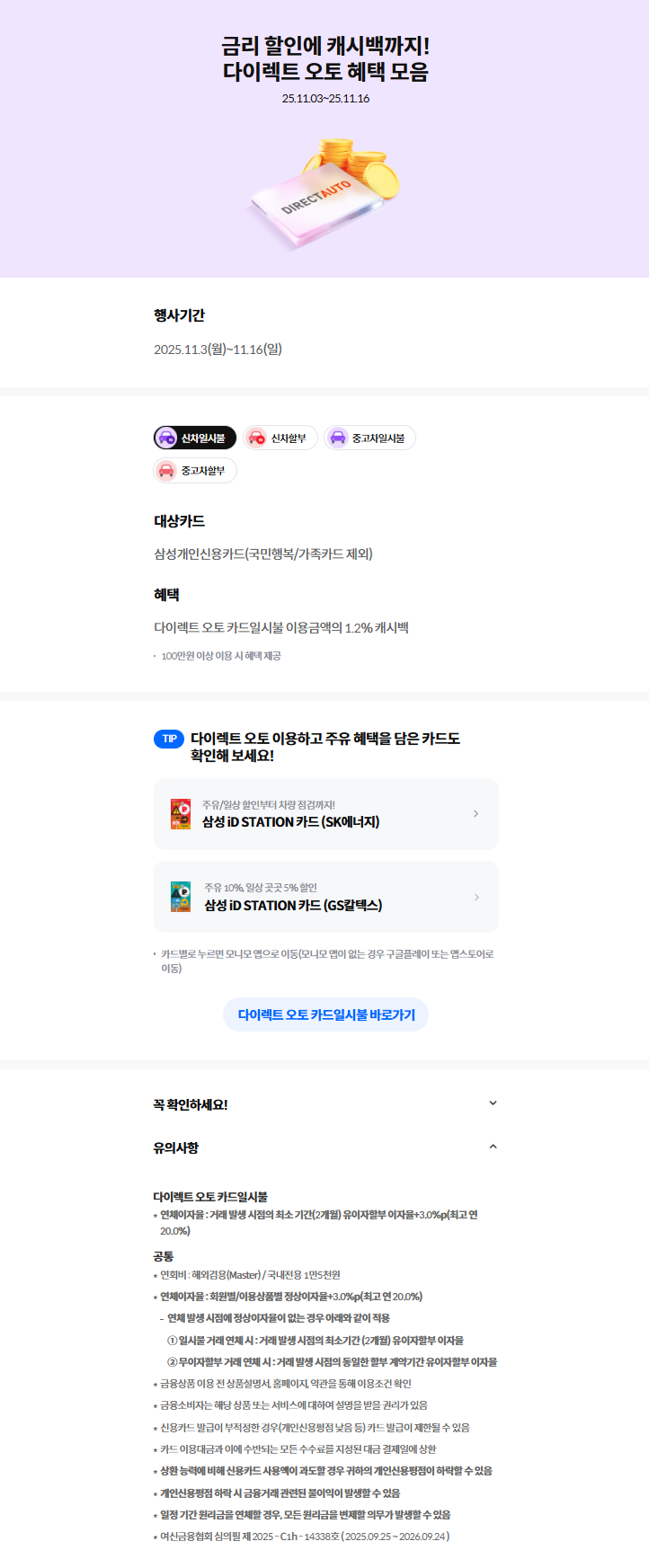The image size is (649, 1568).
Task: Select the 중고차할부 chip
Action: click(195, 470)
